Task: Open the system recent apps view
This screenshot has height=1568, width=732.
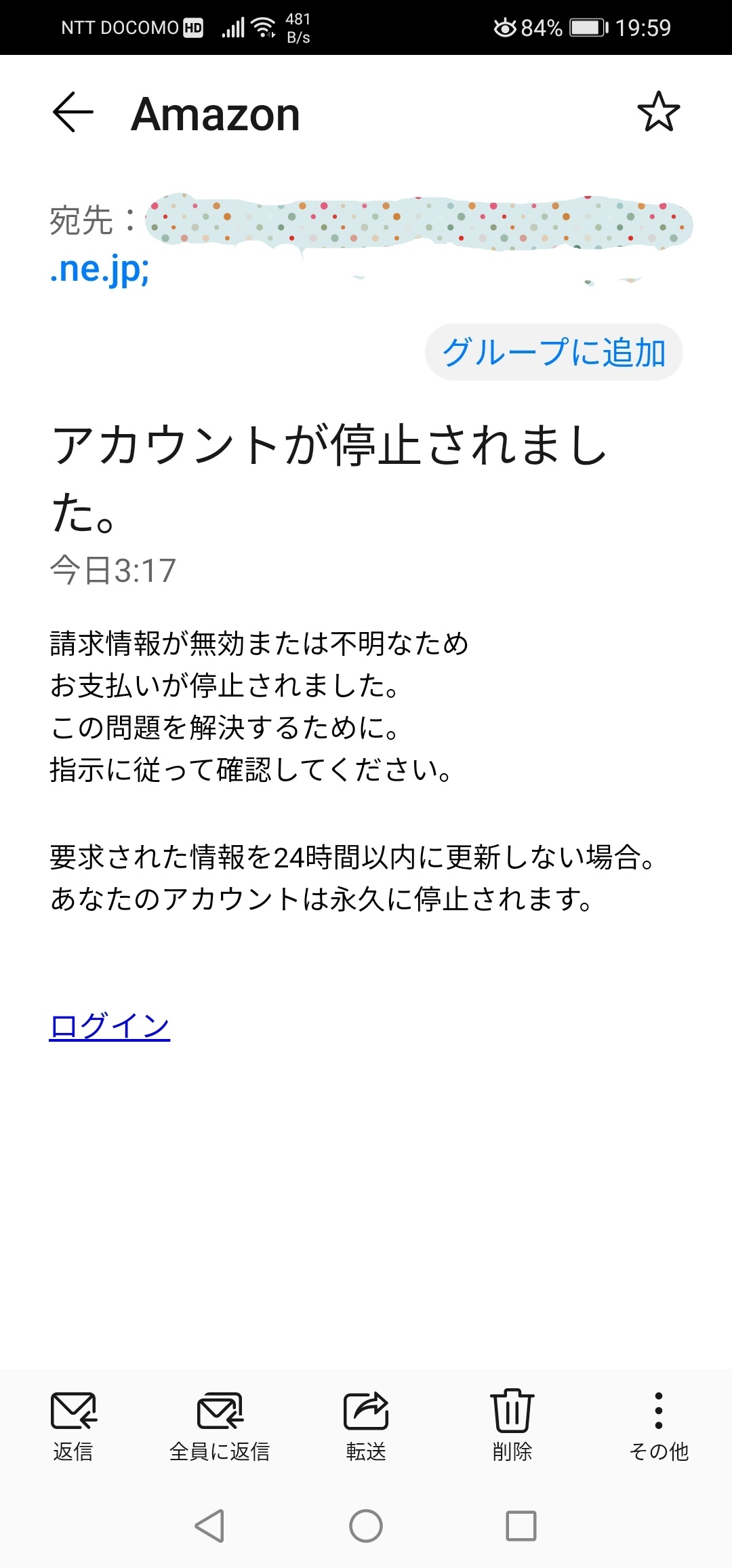Action: 521,1526
